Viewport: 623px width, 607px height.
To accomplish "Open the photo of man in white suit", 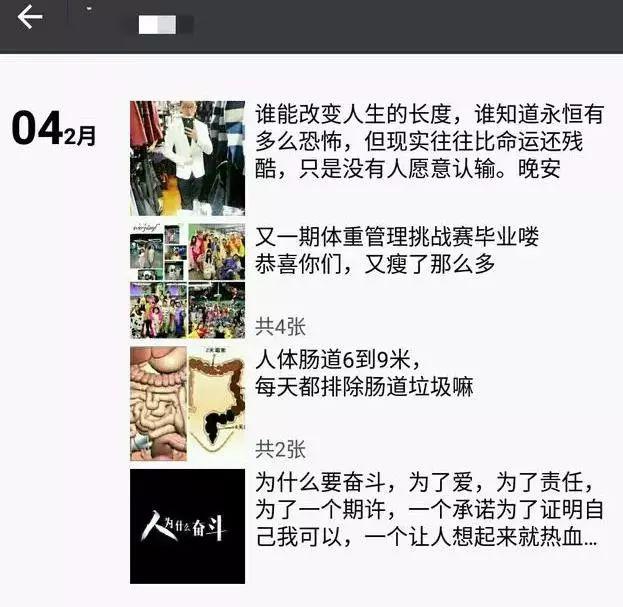I will click(x=187, y=158).
